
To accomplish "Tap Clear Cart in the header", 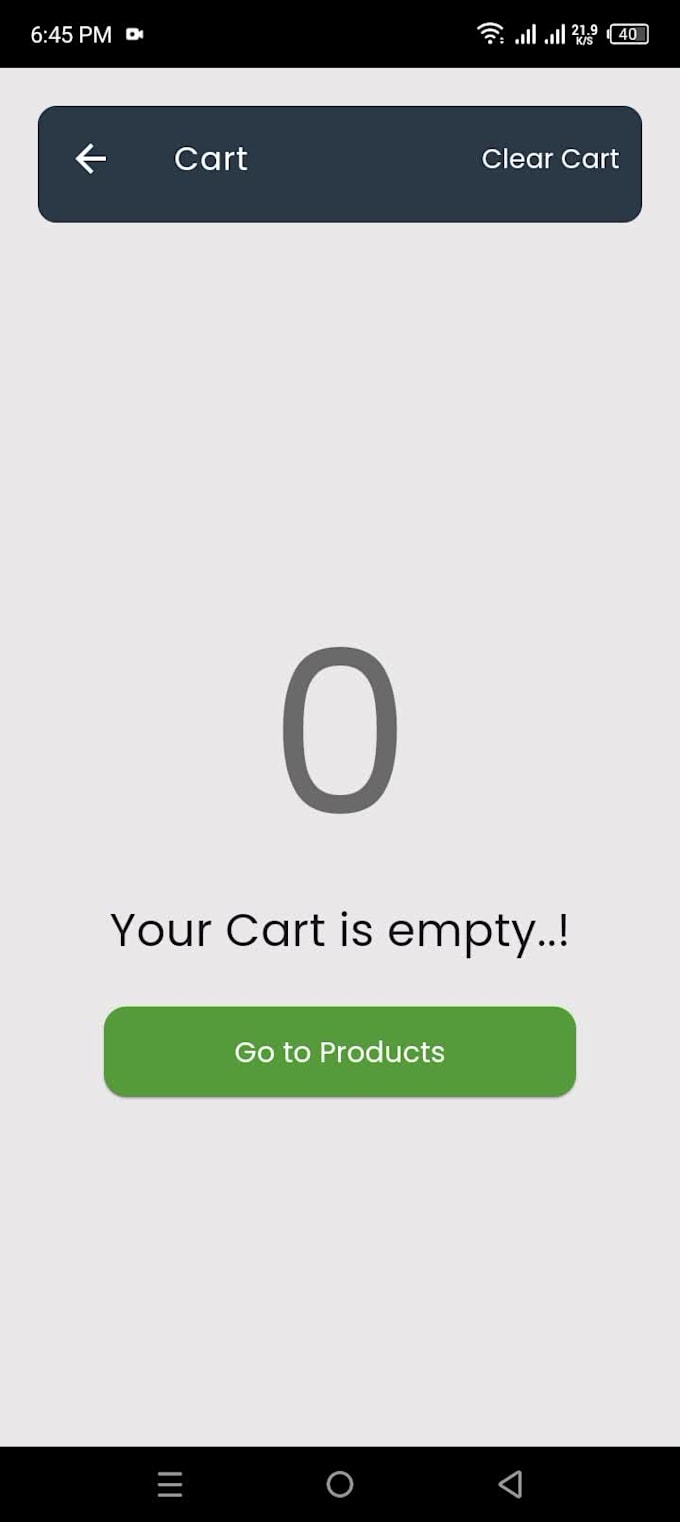I will click(x=550, y=159).
